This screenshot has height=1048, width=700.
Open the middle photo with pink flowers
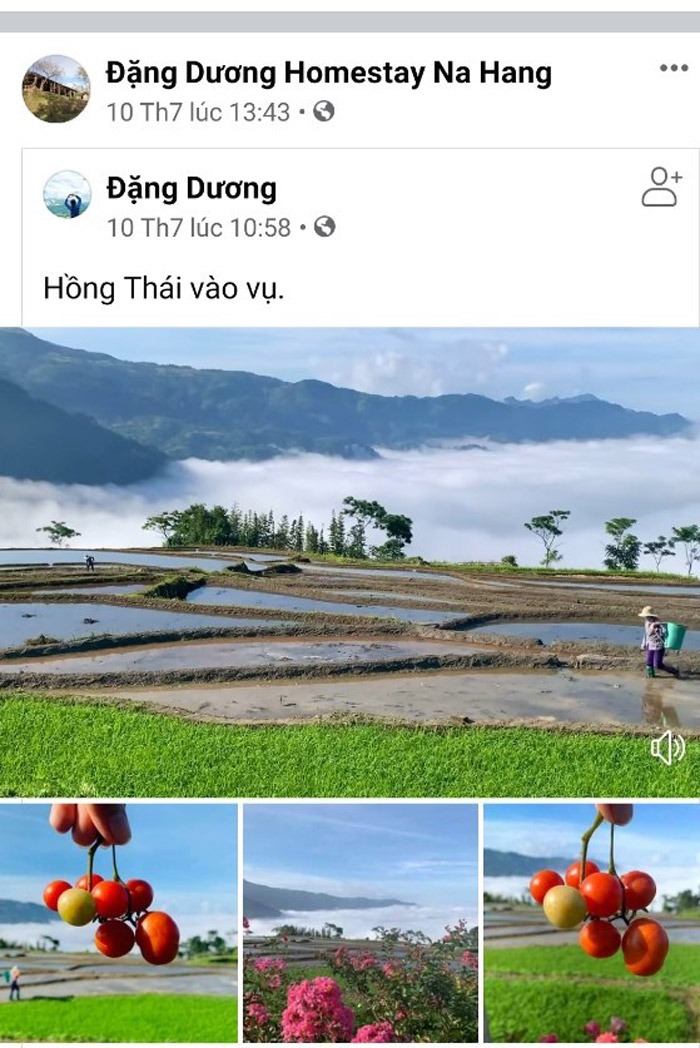point(360,922)
